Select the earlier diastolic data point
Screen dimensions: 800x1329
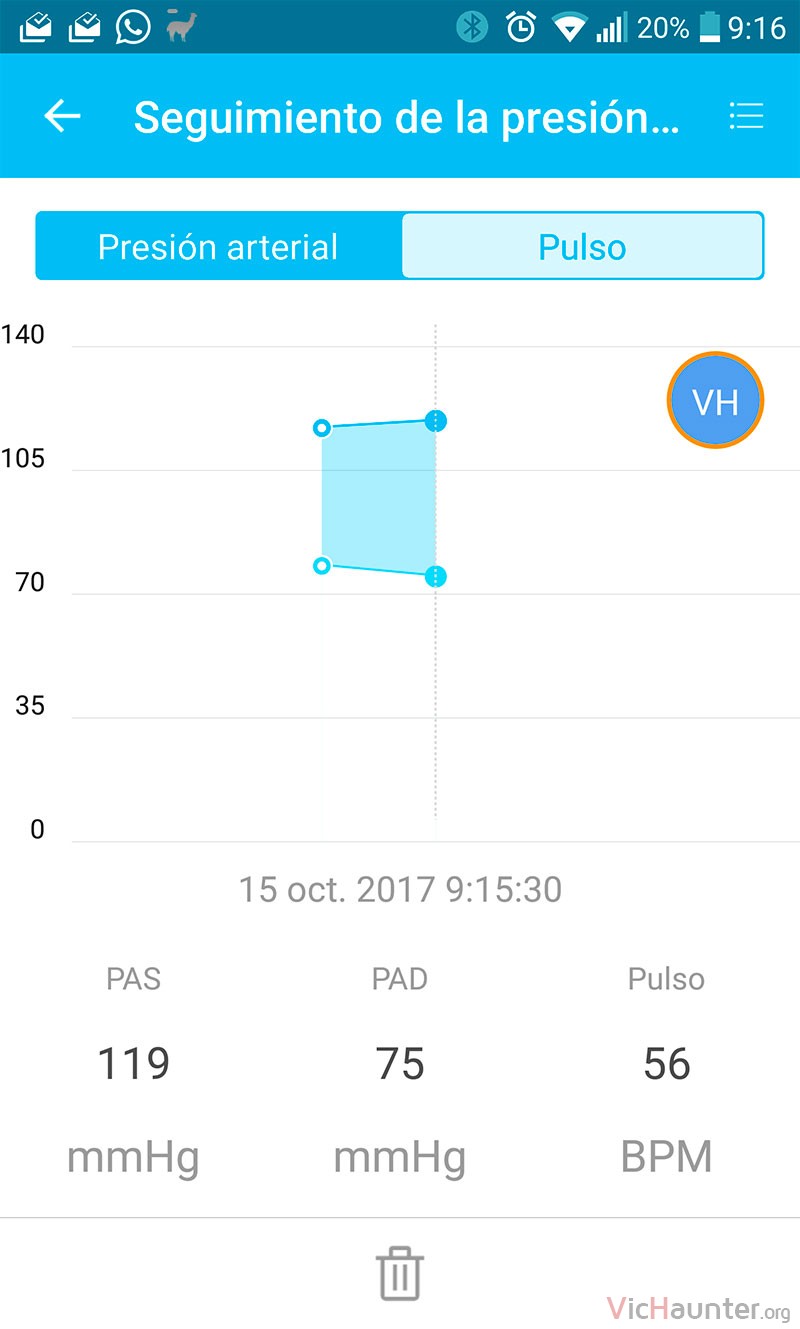[322, 566]
